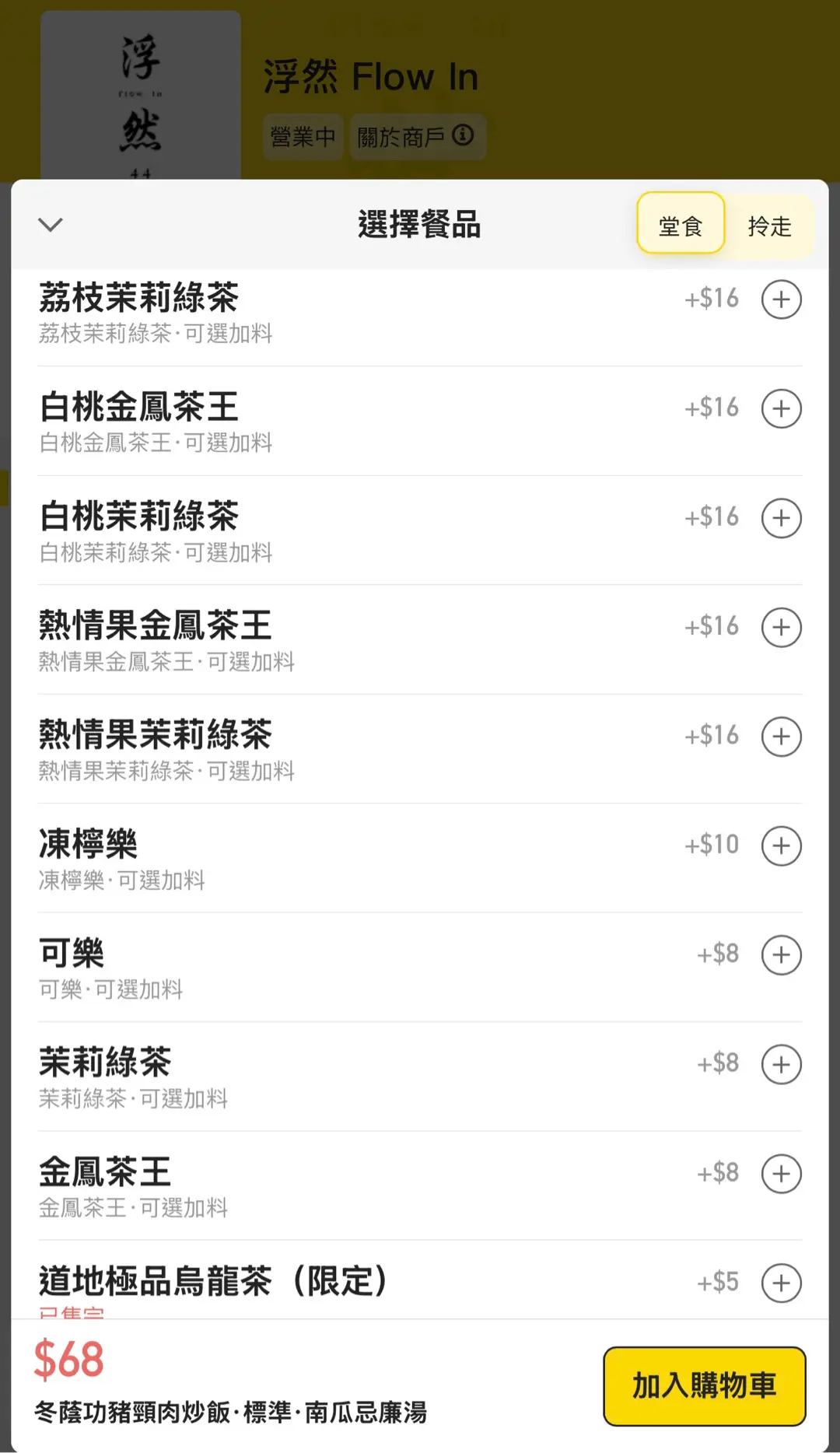Add 白桃茉莉綠茶 with the plus icon

pos(781,518)
